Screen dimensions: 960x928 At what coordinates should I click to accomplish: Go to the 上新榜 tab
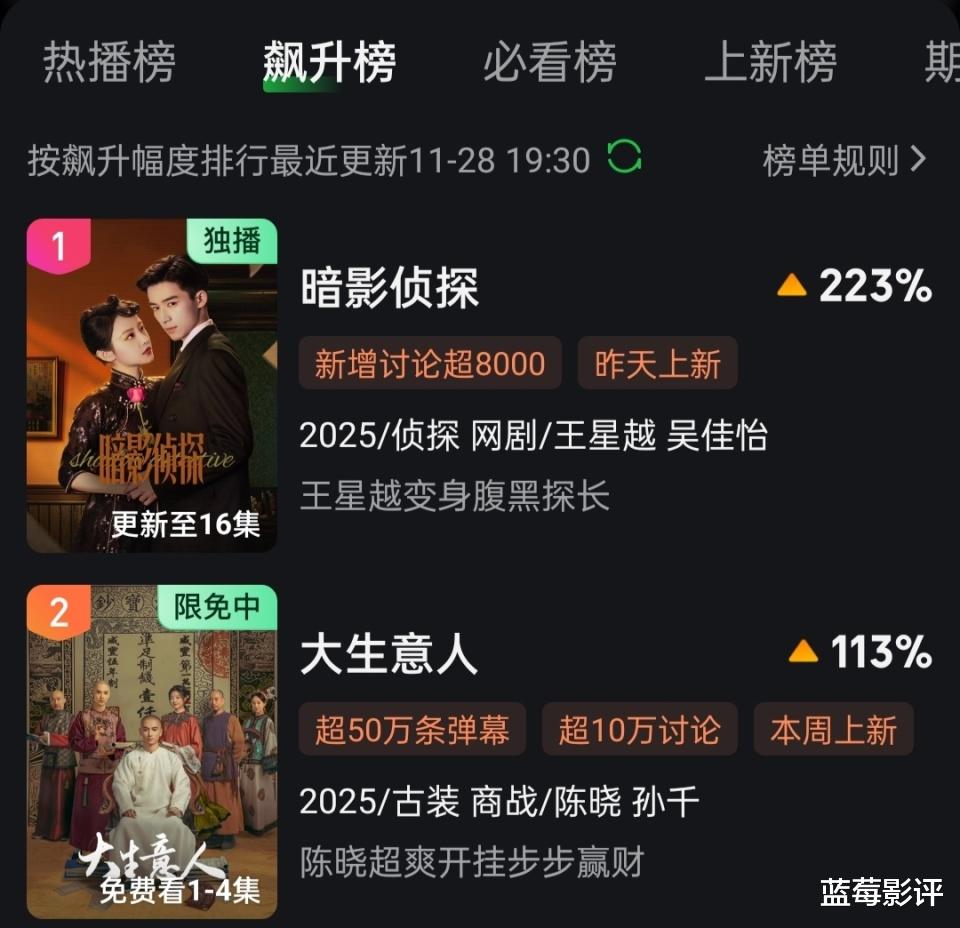[770, 63]
